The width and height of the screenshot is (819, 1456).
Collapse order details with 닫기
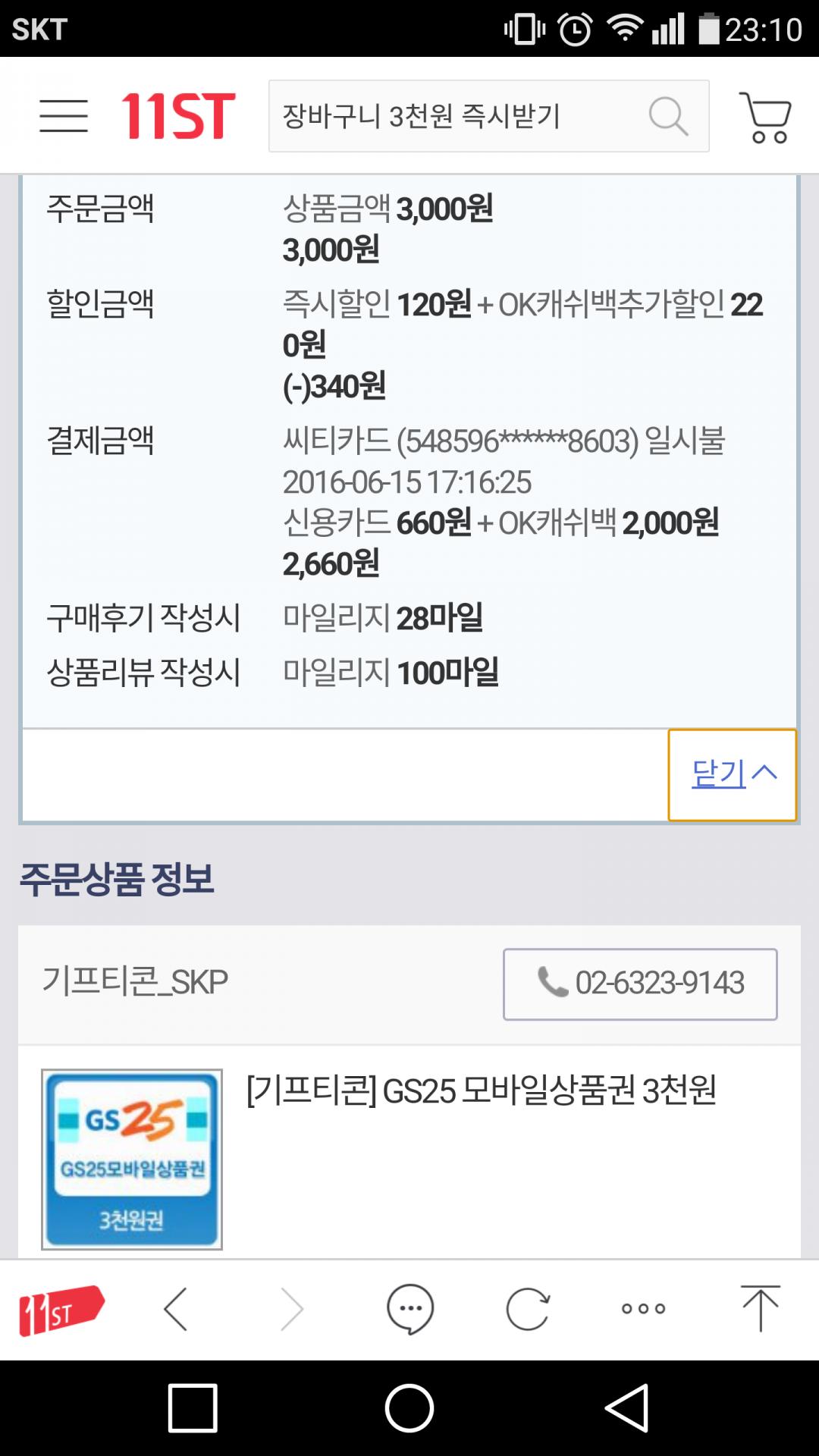tap(733, 774)
